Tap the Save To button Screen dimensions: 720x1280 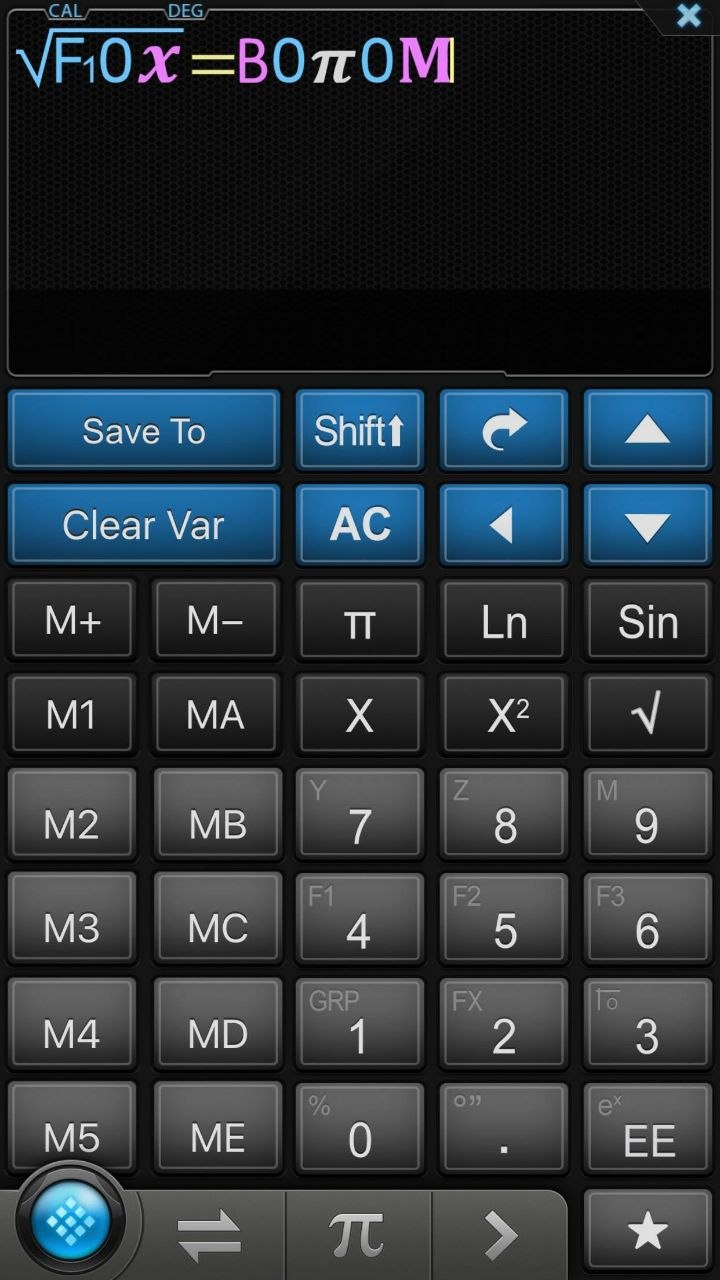143,431
